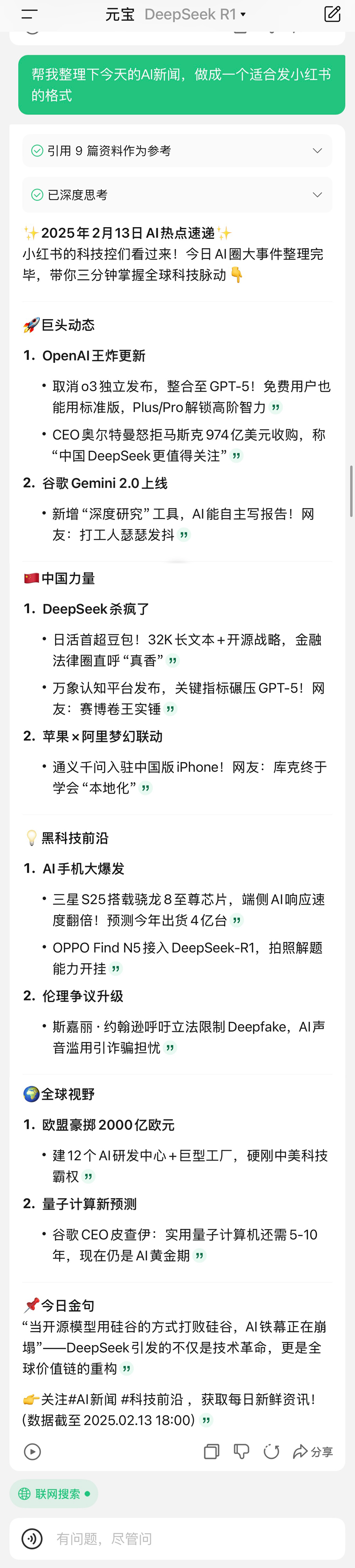
Task: Dislike the response with thumbs-down
Action: (x=241, y=1452)
